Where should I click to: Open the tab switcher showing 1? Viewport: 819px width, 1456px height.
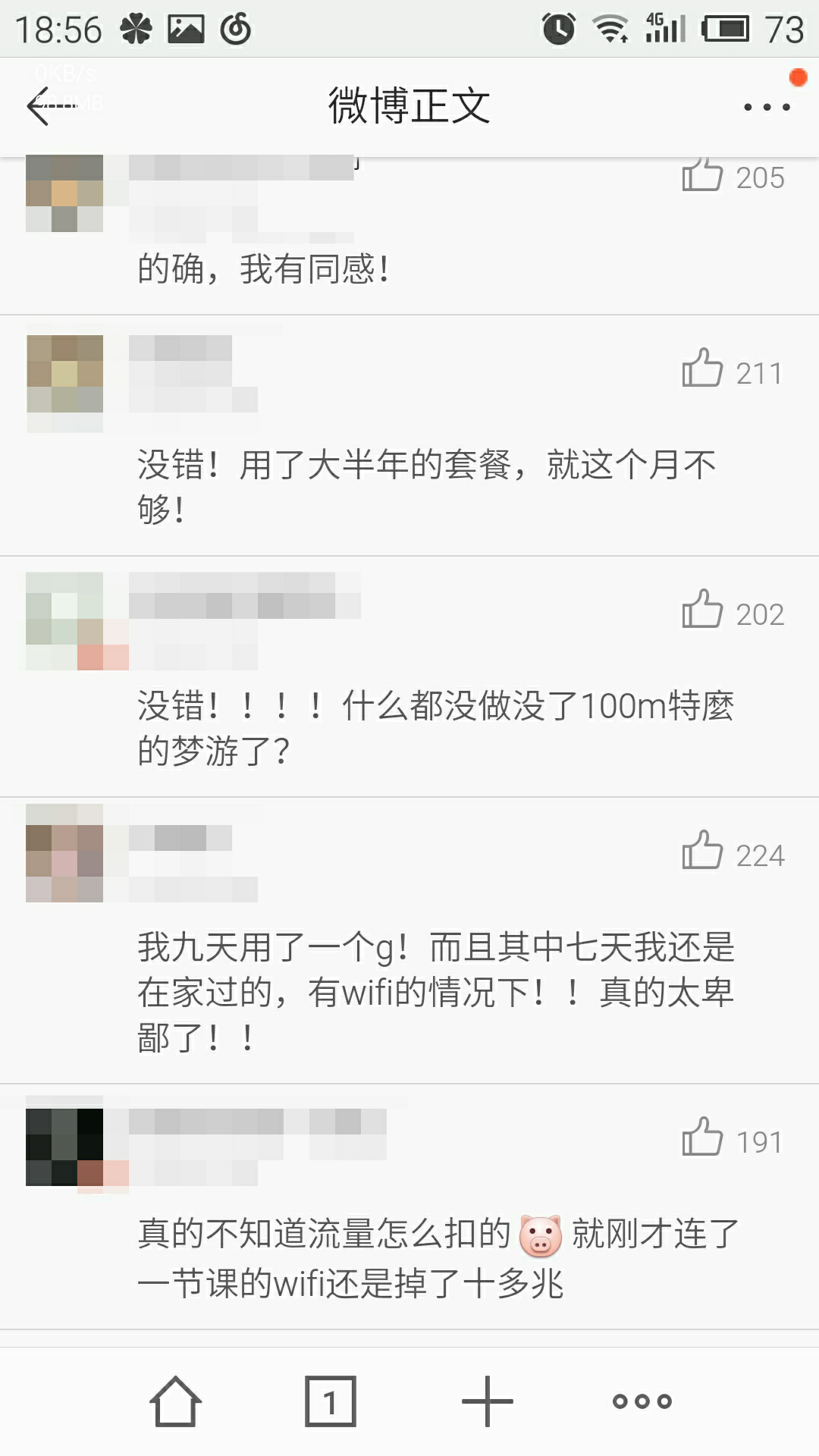330,1401
